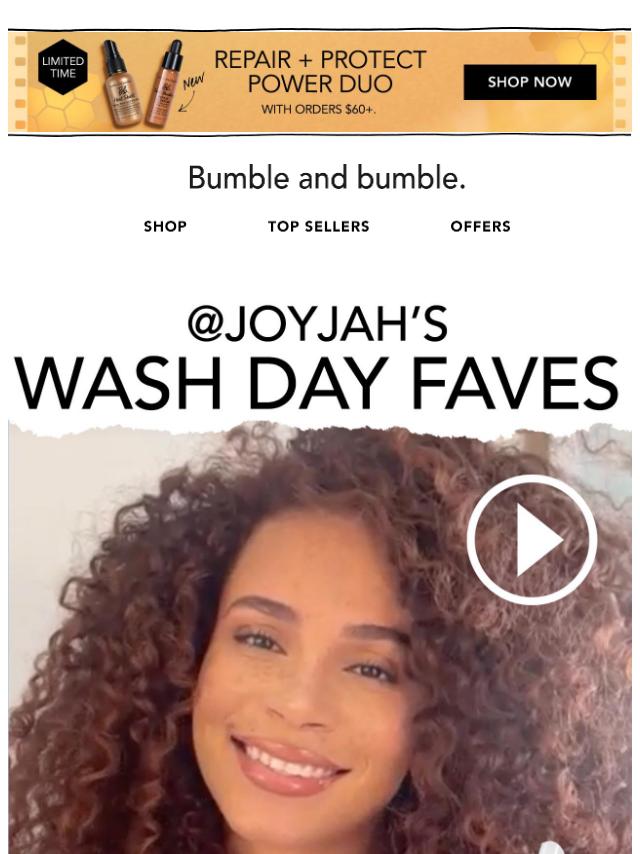Open the Top Sellers link
The width and height of the screenshot is (640, 854).
(x=318, y=226)
